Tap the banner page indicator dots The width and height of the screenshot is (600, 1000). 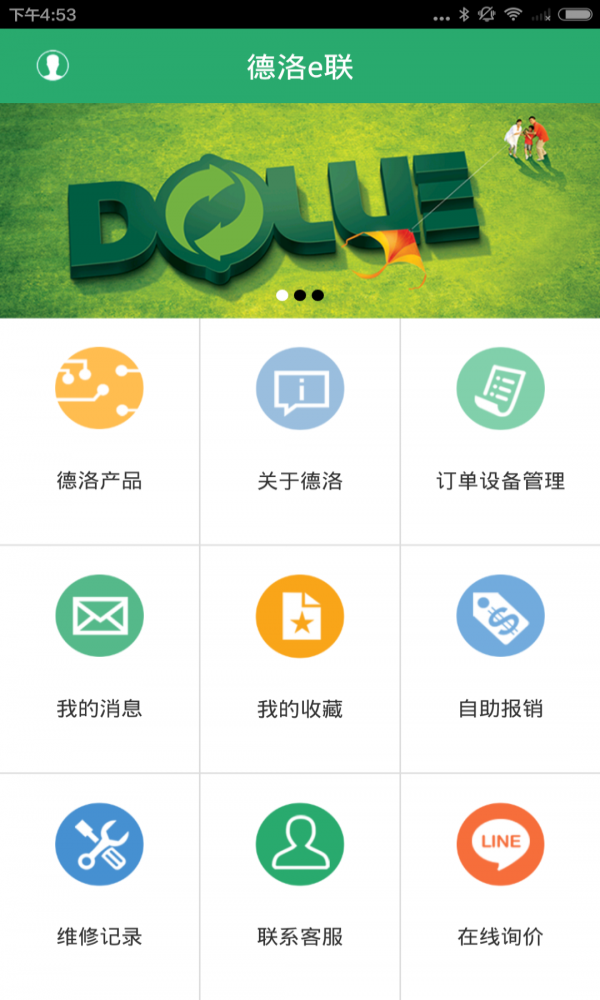click(300, 295)
